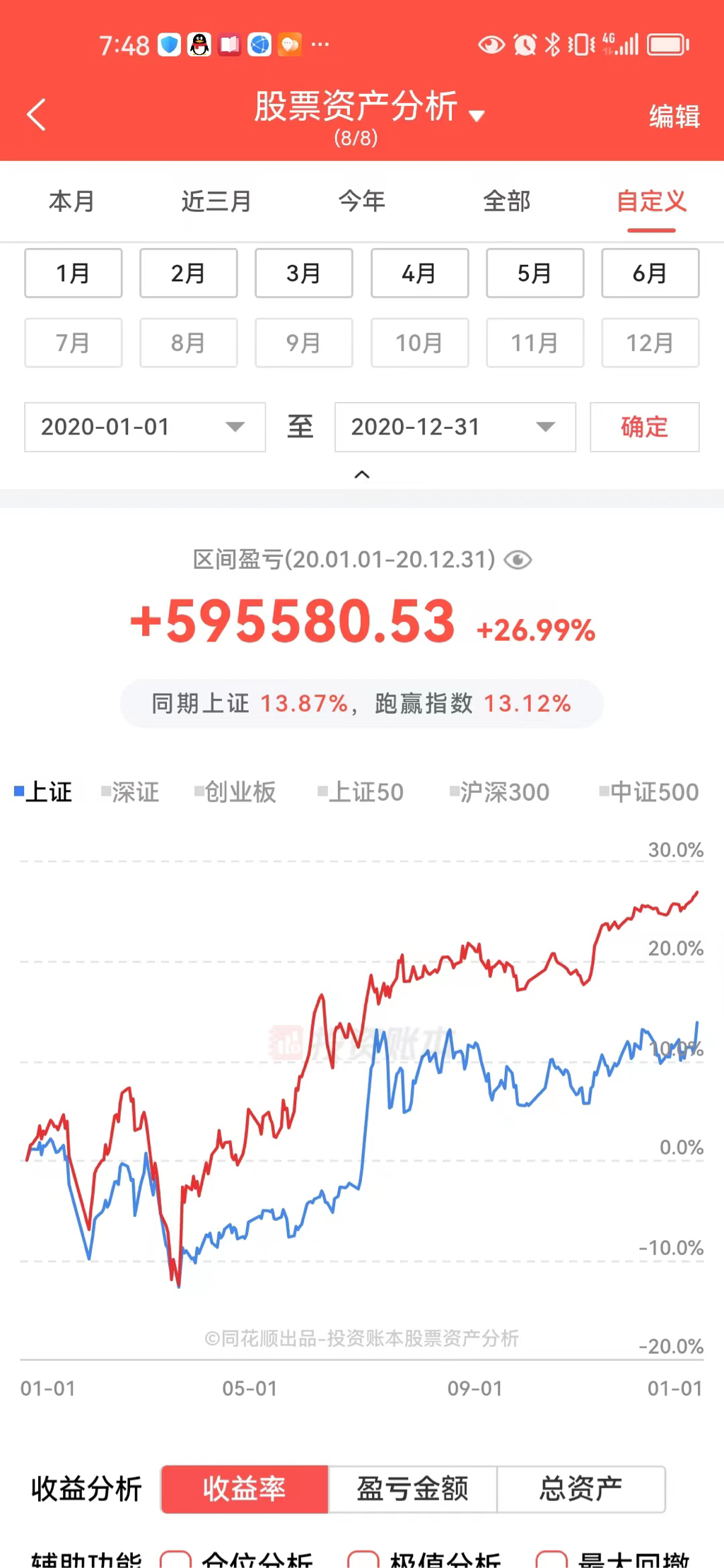Show 全部 time range

click(506, 201)
